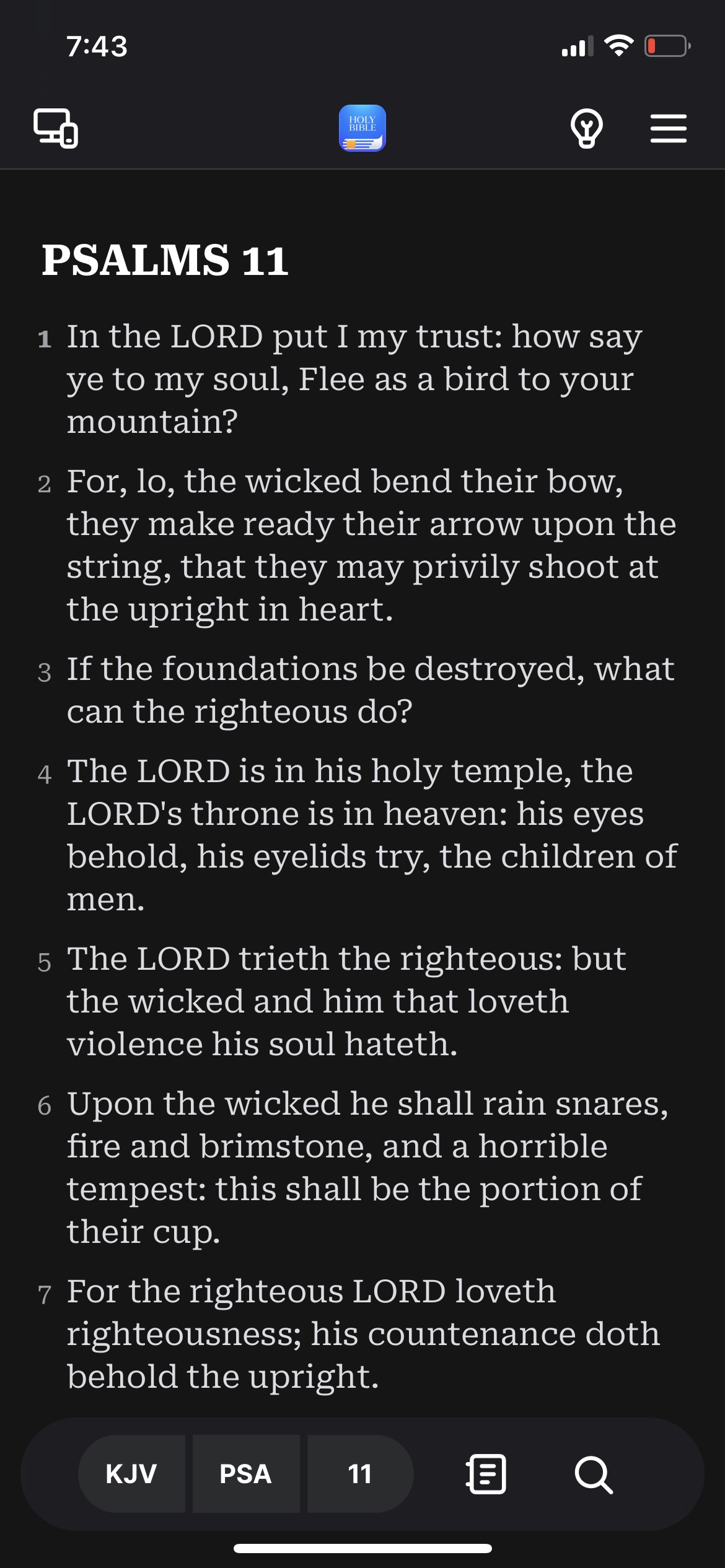Tap the battery indicator
The height and width of the screenshot is (1568, 725).
(x=666, y=46)
